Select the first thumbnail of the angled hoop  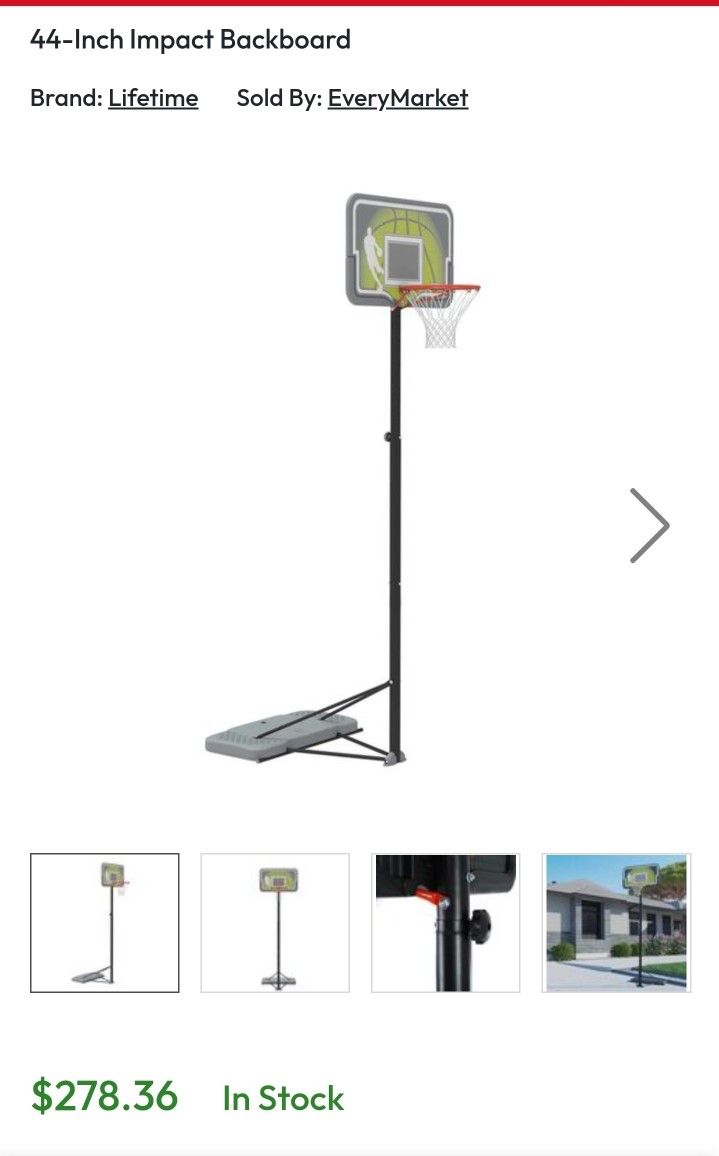[x=105, y=922]
